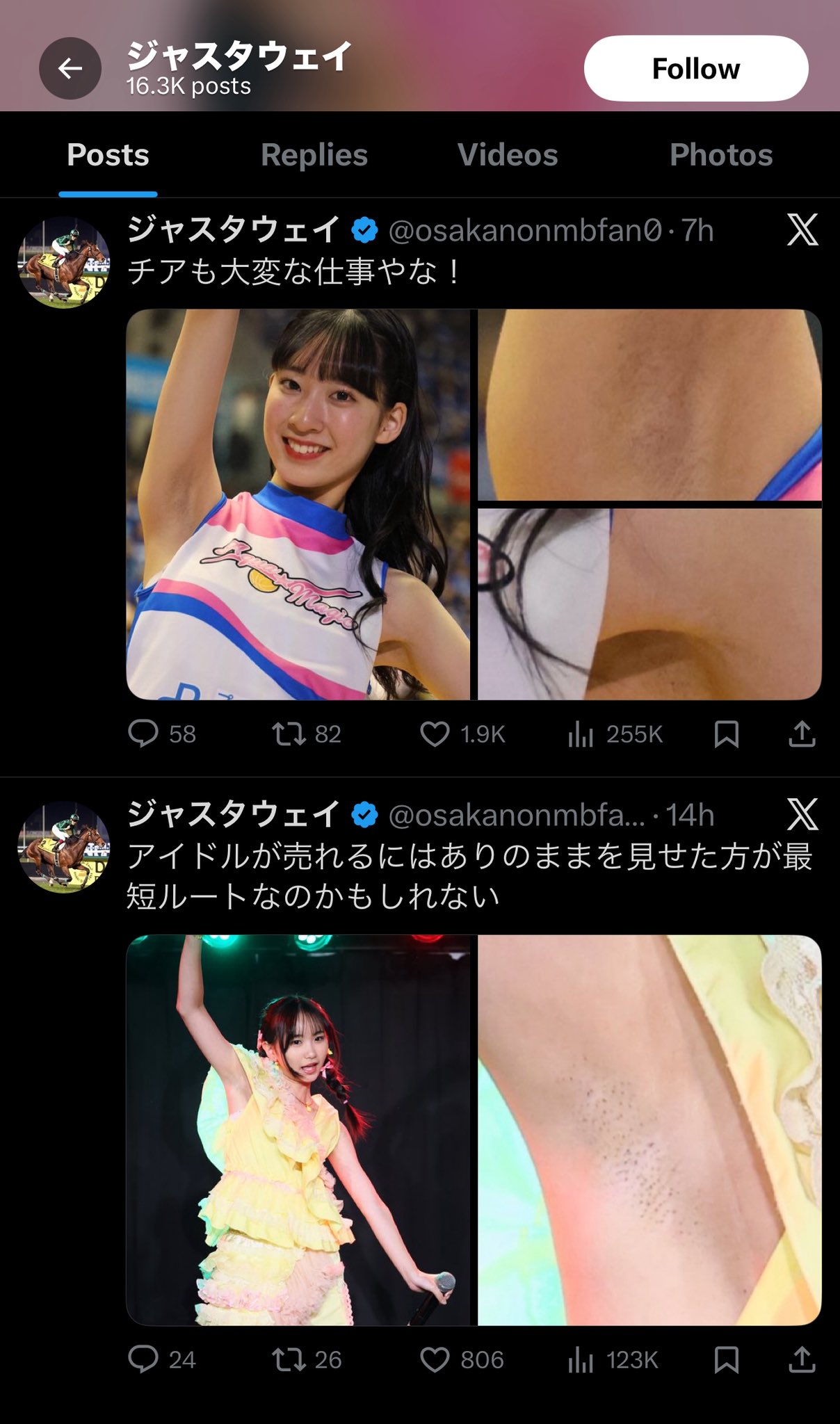
Task: Like the 14h post
Action: tap(462, 1360)
